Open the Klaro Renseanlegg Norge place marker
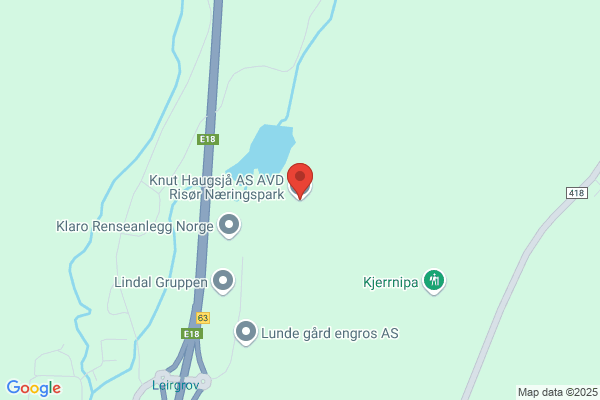 coord(229,226)
